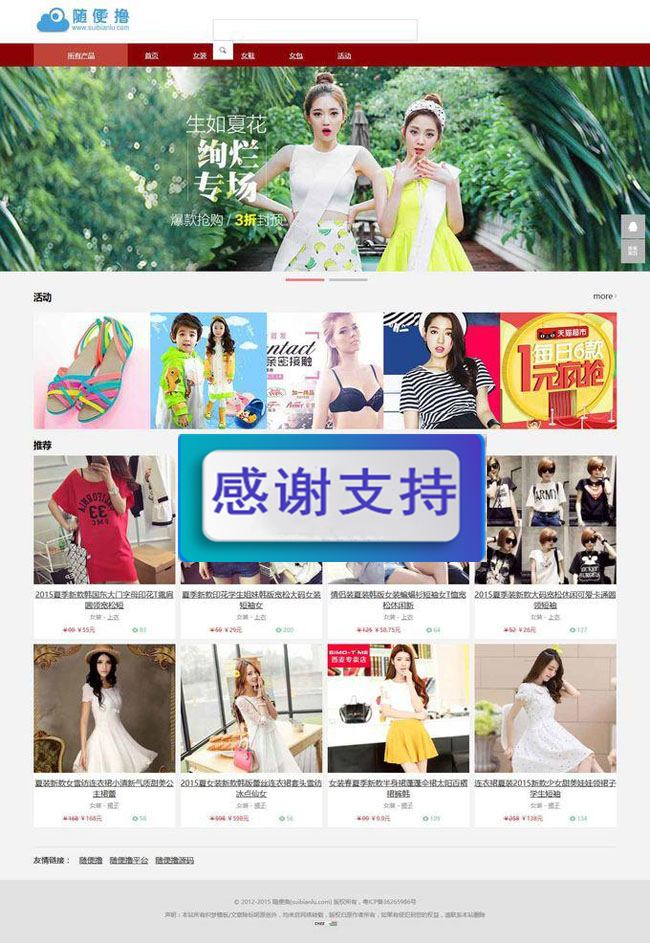Viewport: 650px width, 943px height.
Task: Tap the bell icon on right sidebar
Action: tap(632, 227)
